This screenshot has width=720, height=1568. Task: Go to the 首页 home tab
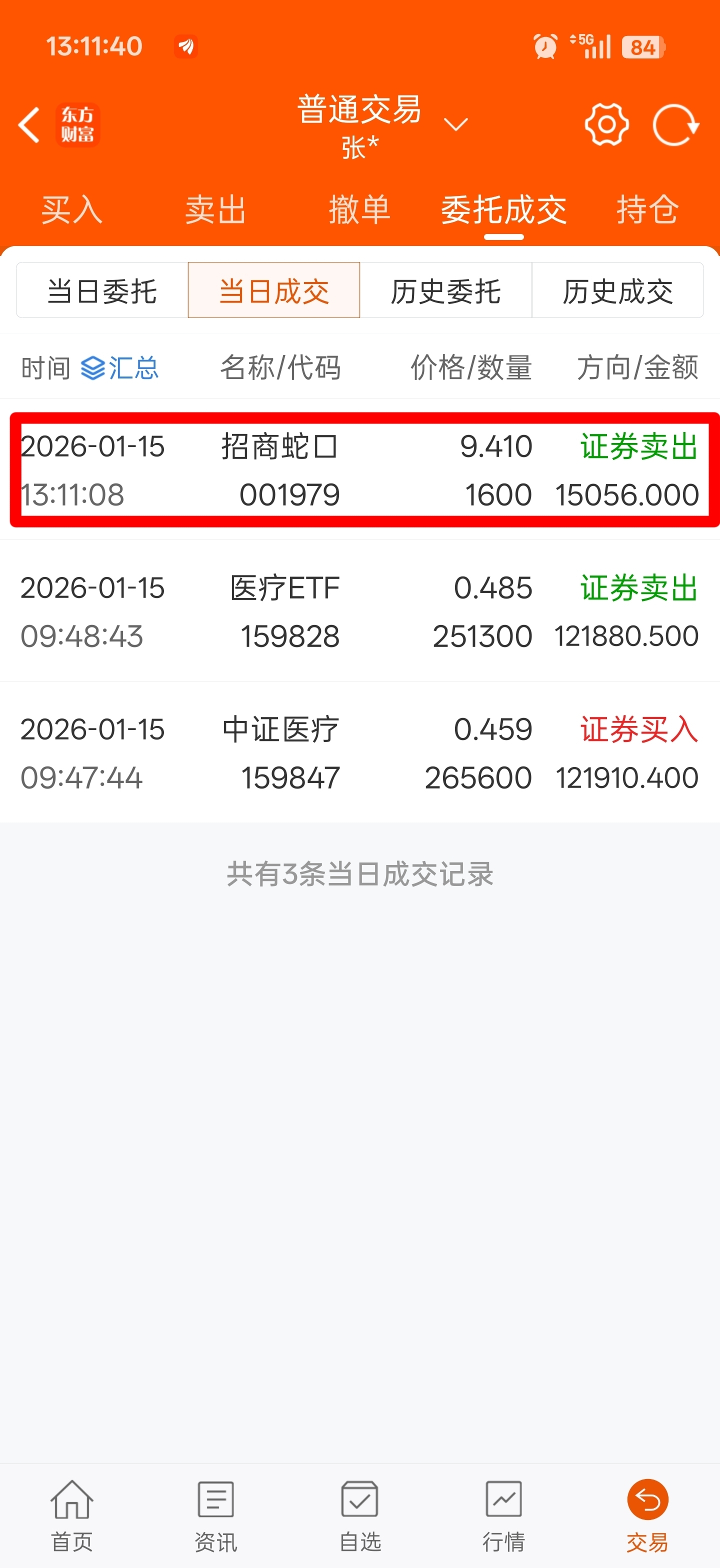point(72,1515)
